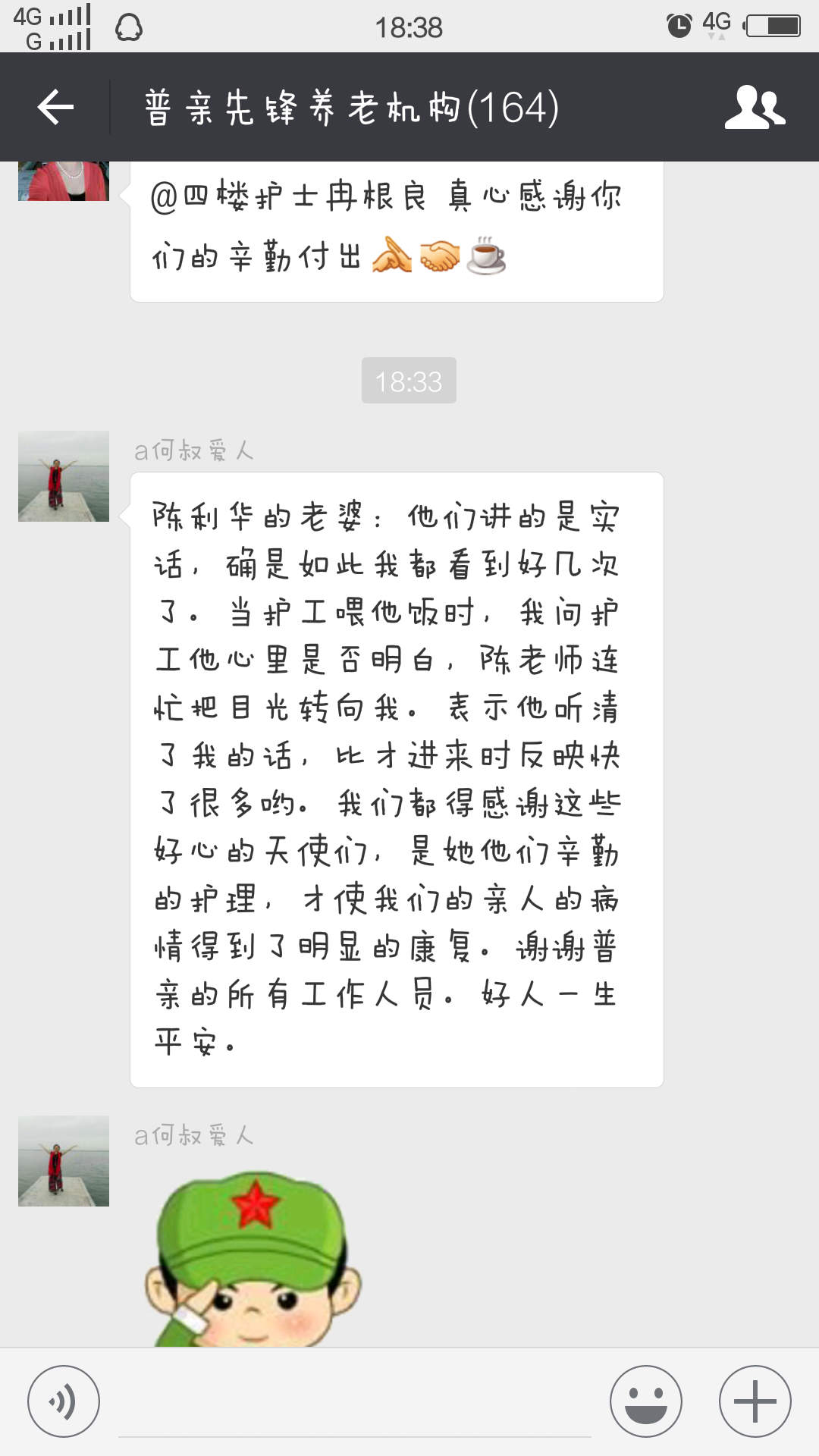The width and height of the screenshot is (819, 1456).
Task: Open the emoji picker
Action: coord(646,1401)
